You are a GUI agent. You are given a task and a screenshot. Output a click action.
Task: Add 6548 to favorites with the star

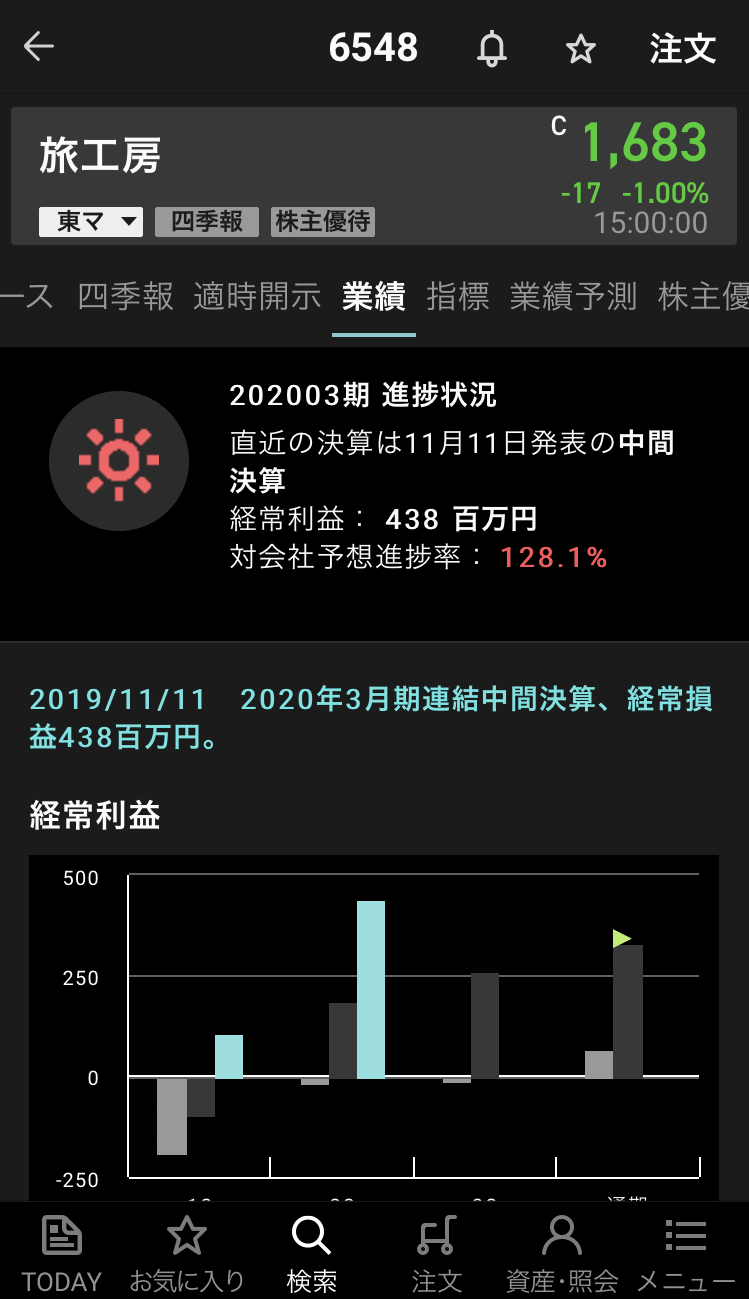581,48
